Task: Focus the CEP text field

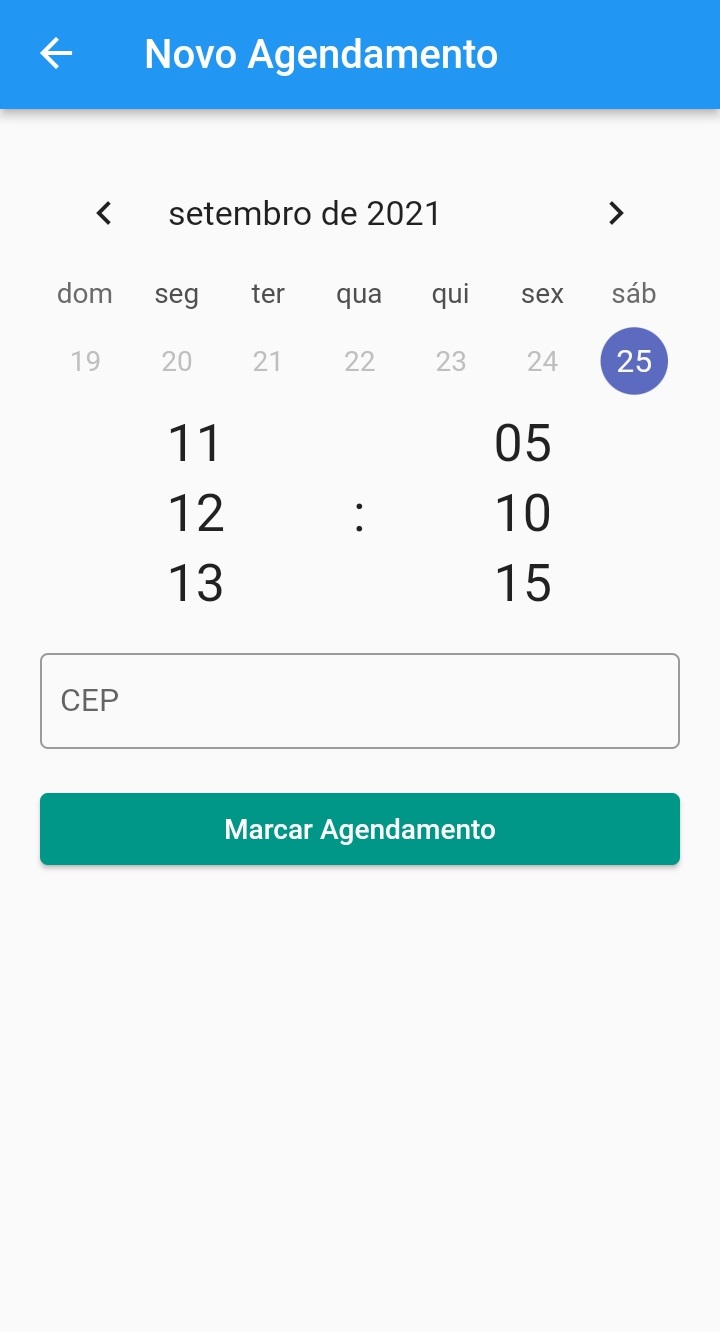Action: point(360,701)
